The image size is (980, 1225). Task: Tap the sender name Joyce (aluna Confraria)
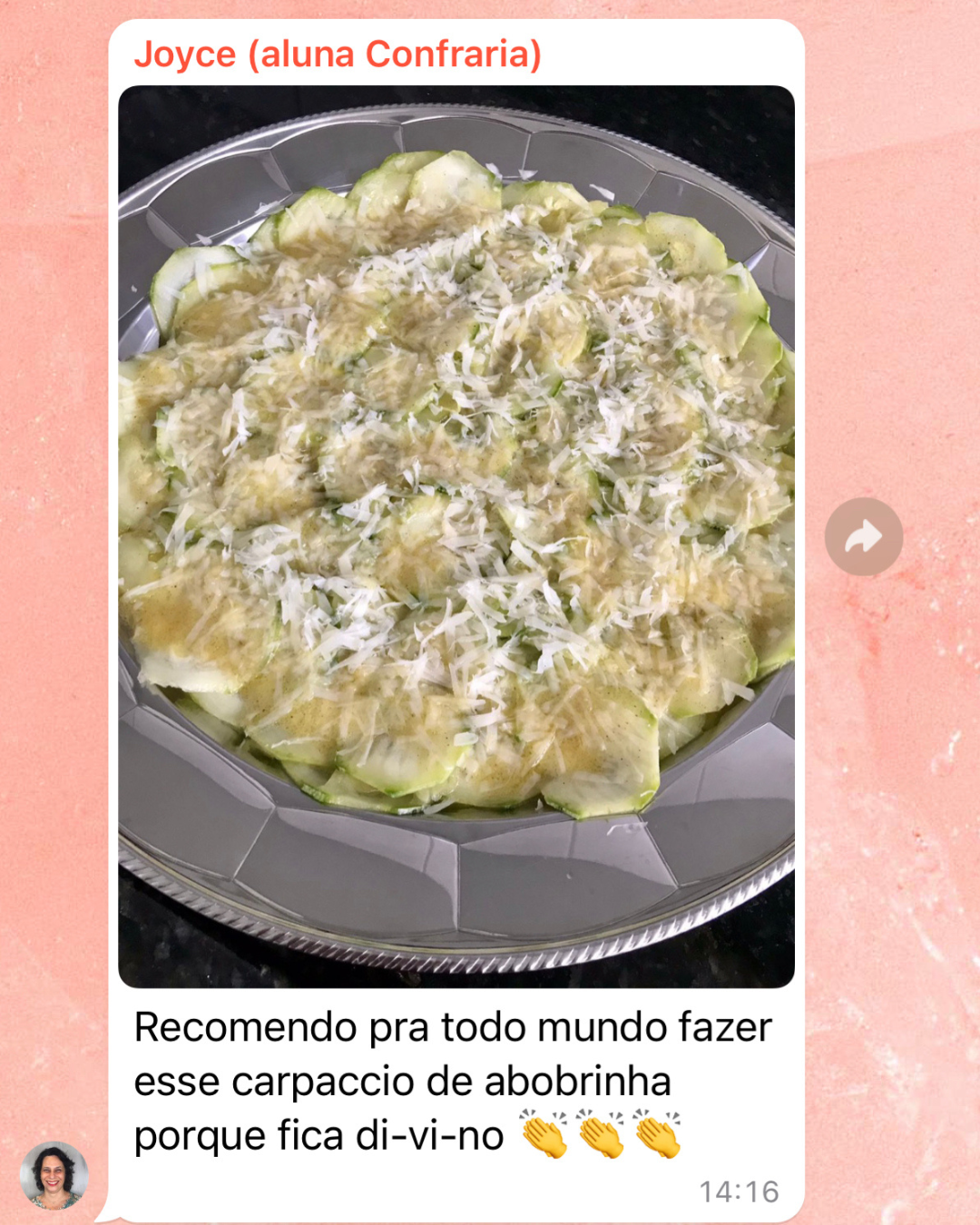(338, 54)
